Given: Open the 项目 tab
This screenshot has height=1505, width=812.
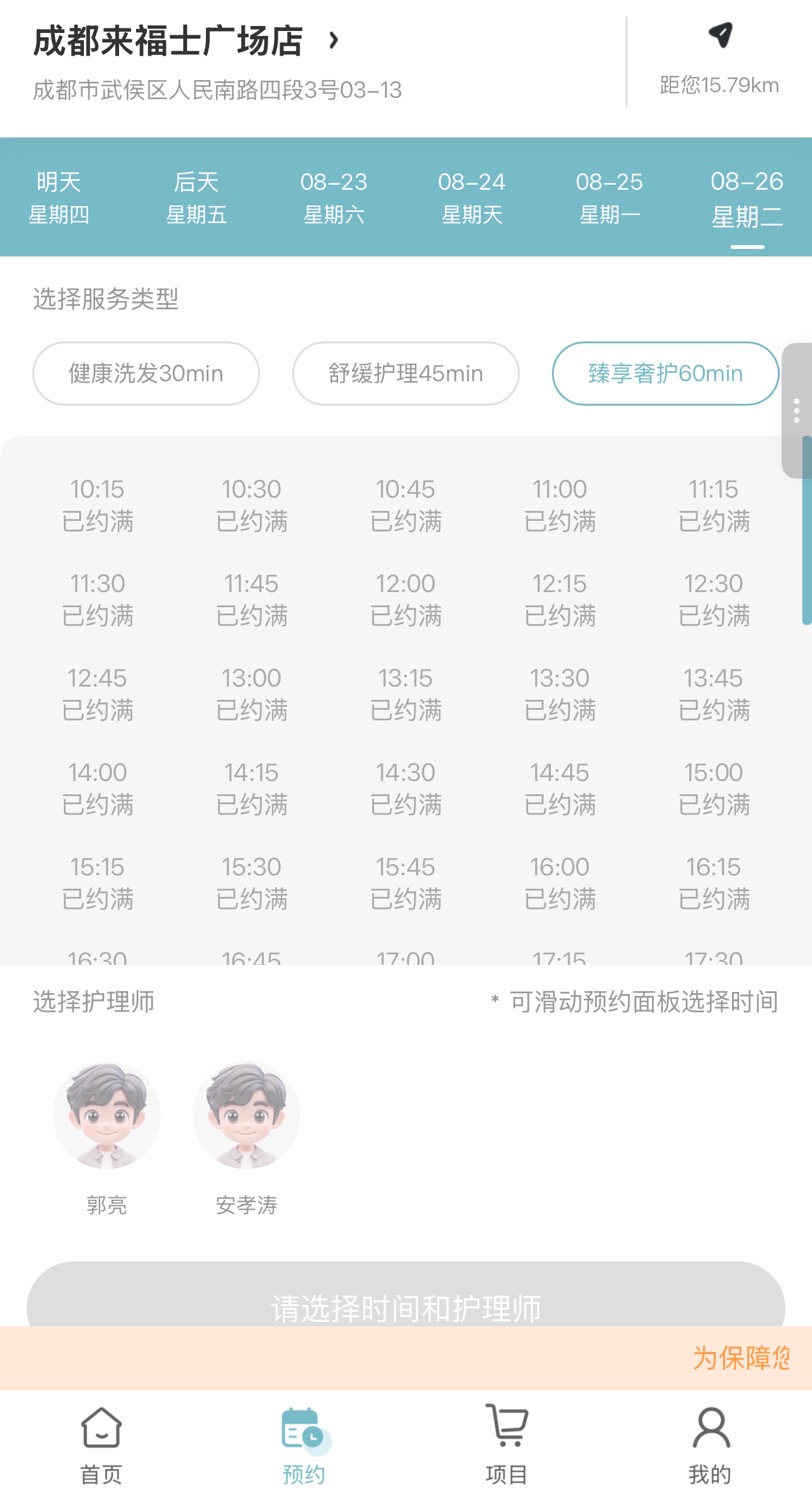Looking at the screenshot, I should (x=507, y=1445).
